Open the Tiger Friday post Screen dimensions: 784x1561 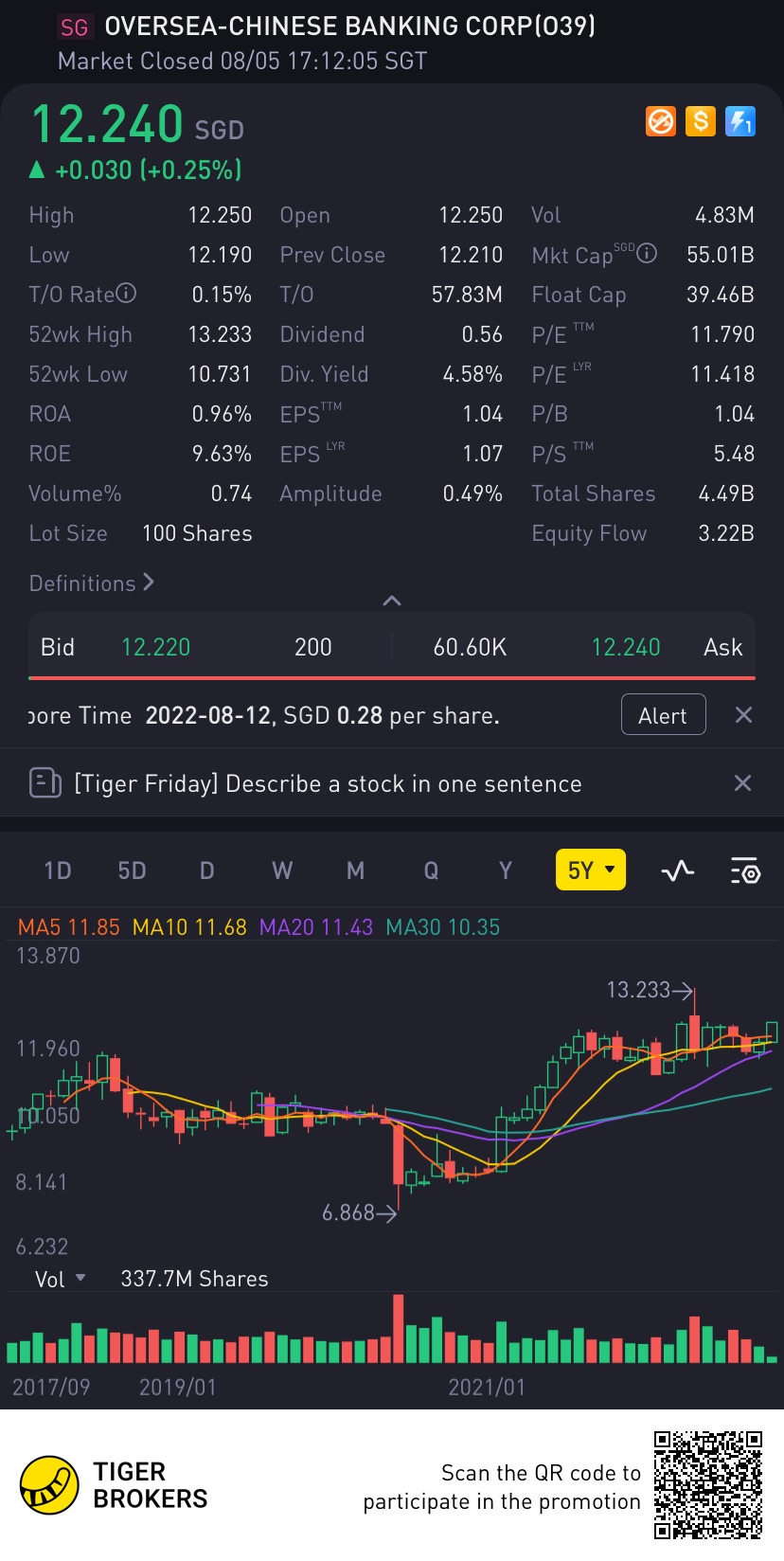tap(327, 783)
